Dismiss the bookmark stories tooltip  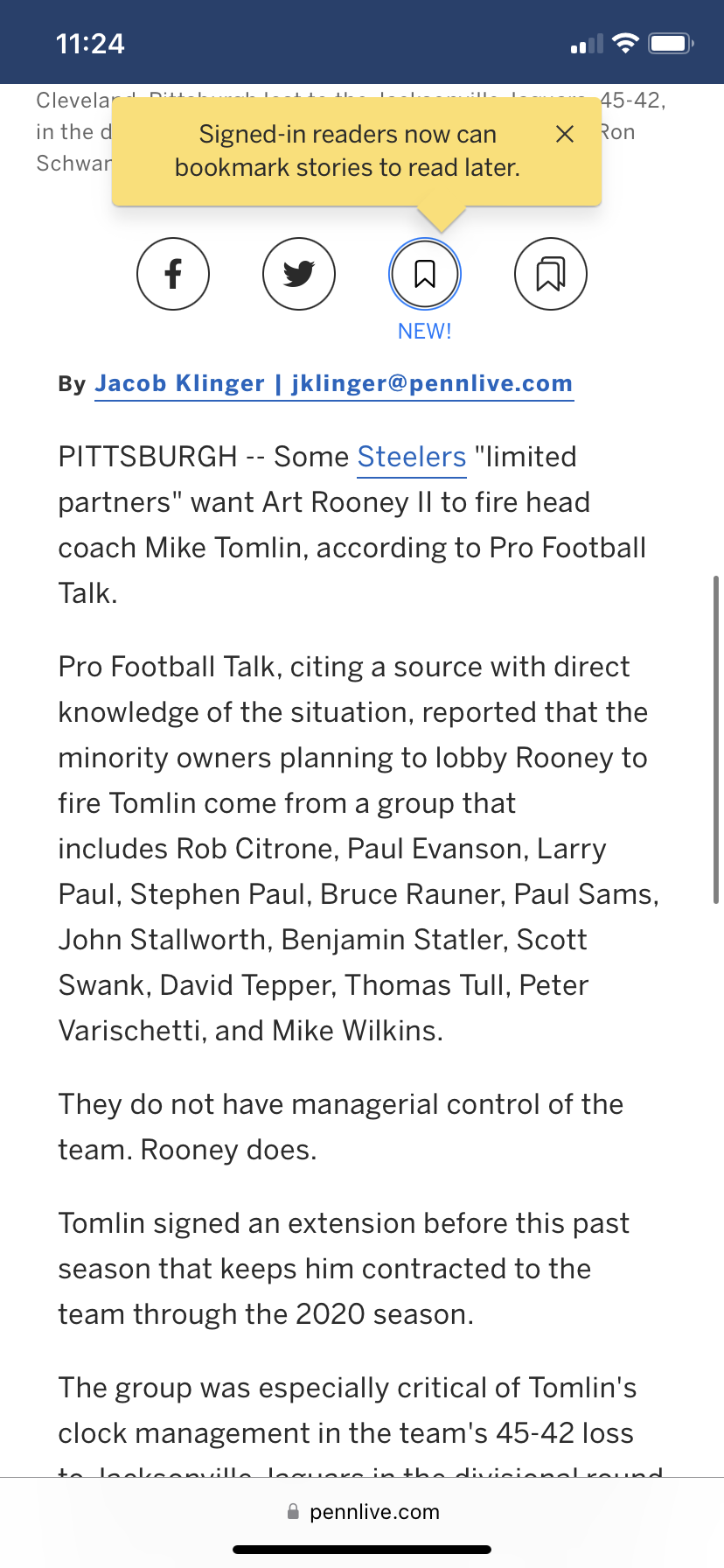tap(565, 134)
